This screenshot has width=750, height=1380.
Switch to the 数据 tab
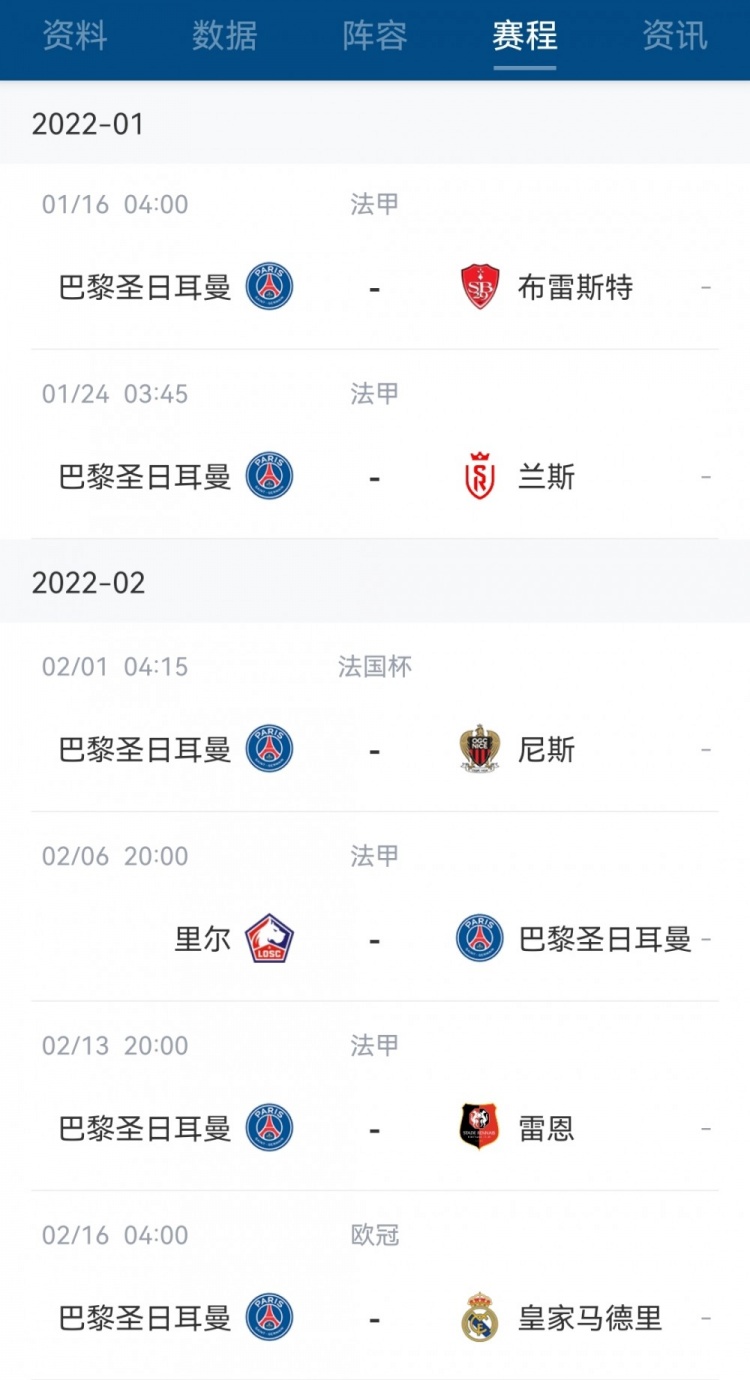[225, 37]
